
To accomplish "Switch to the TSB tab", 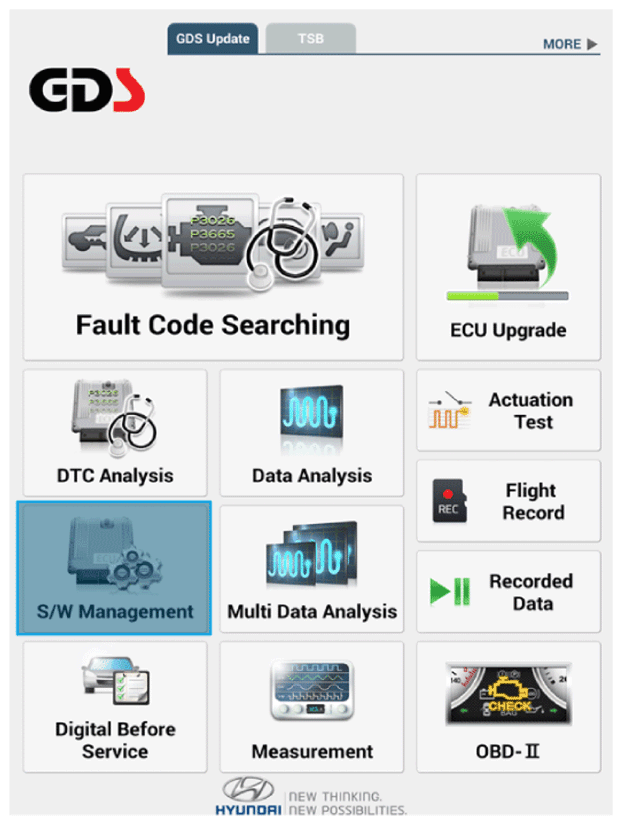I will pos(310,39).
